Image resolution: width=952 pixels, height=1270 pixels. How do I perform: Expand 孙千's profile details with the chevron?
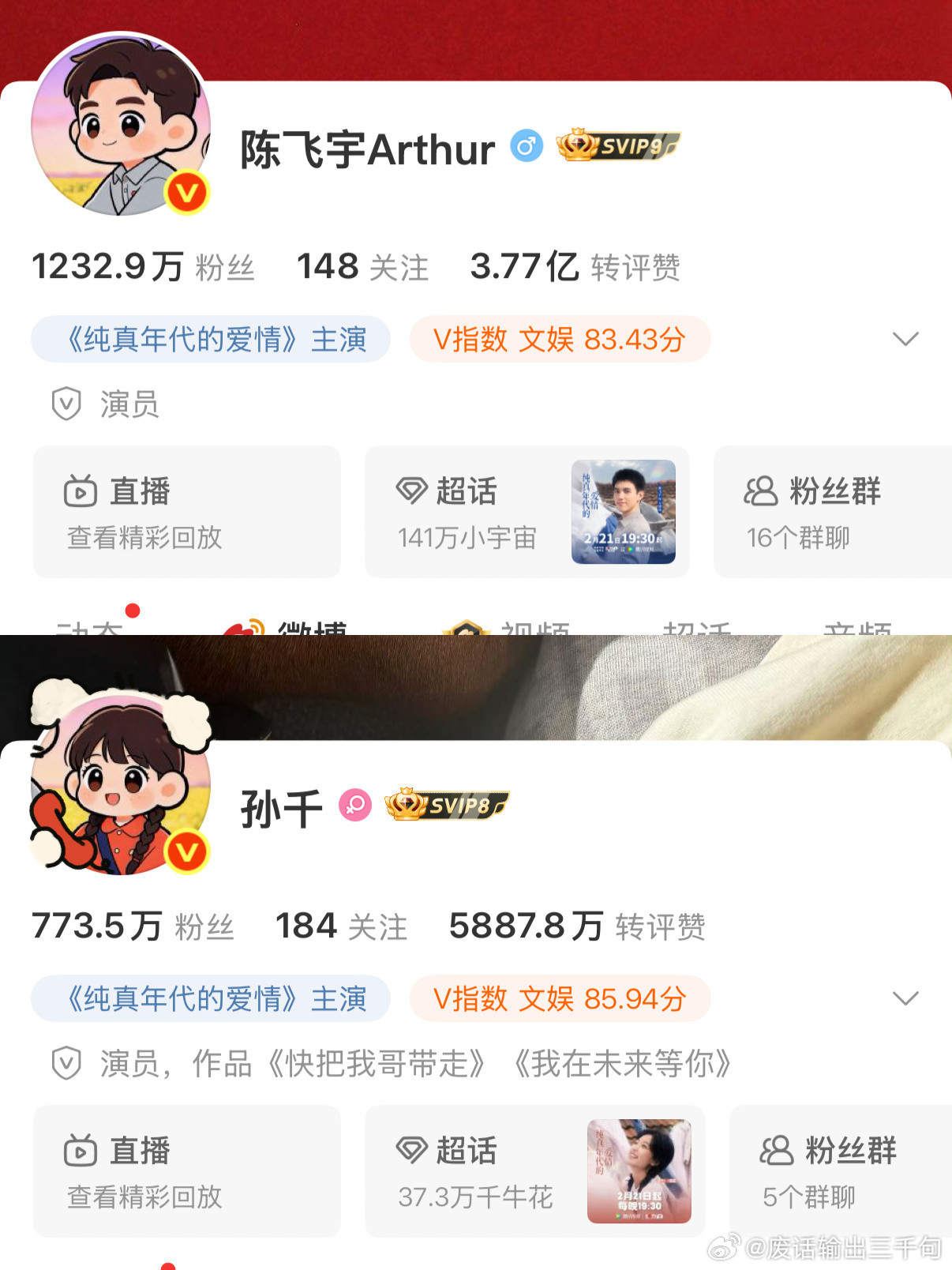905,998
